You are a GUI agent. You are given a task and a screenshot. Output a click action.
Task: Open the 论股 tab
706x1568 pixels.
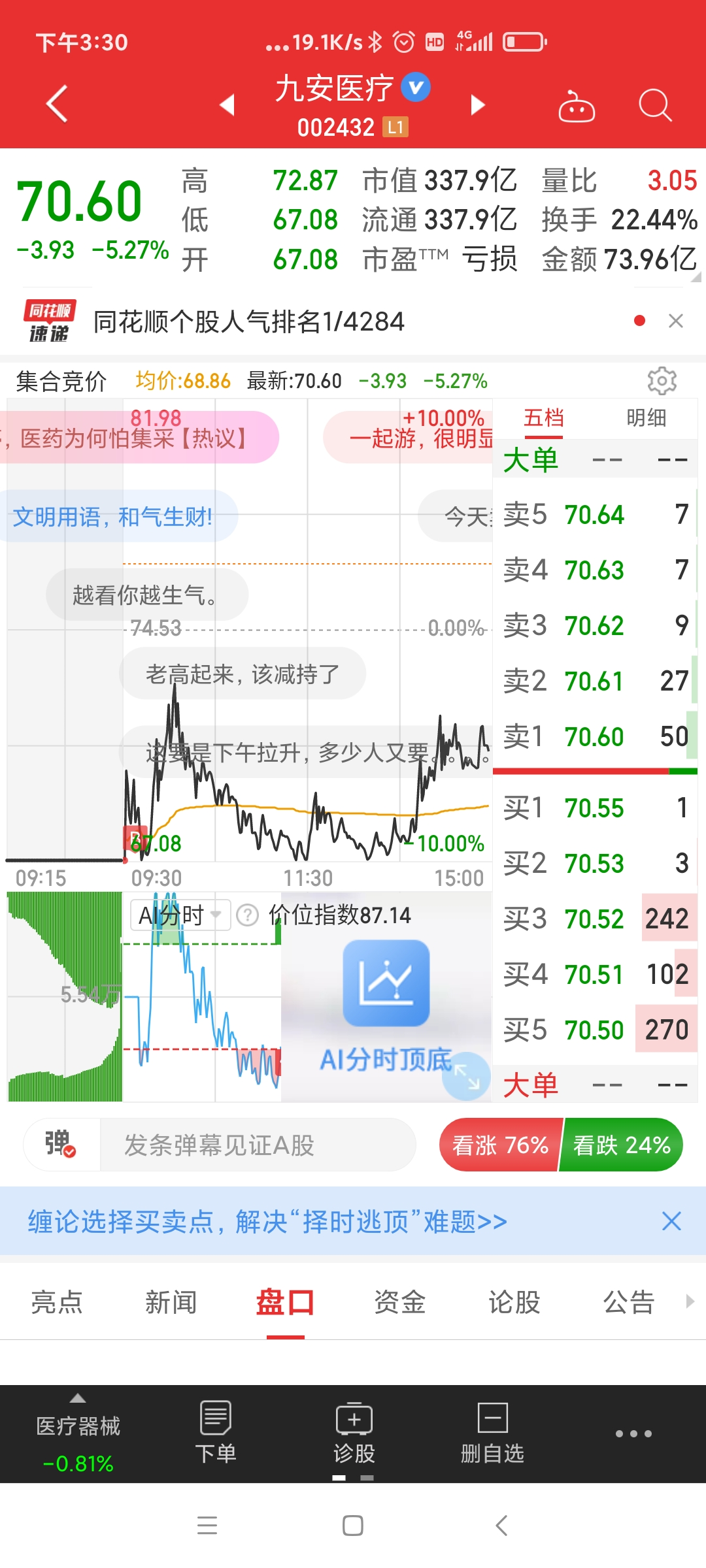click(x=514, y=1302)
